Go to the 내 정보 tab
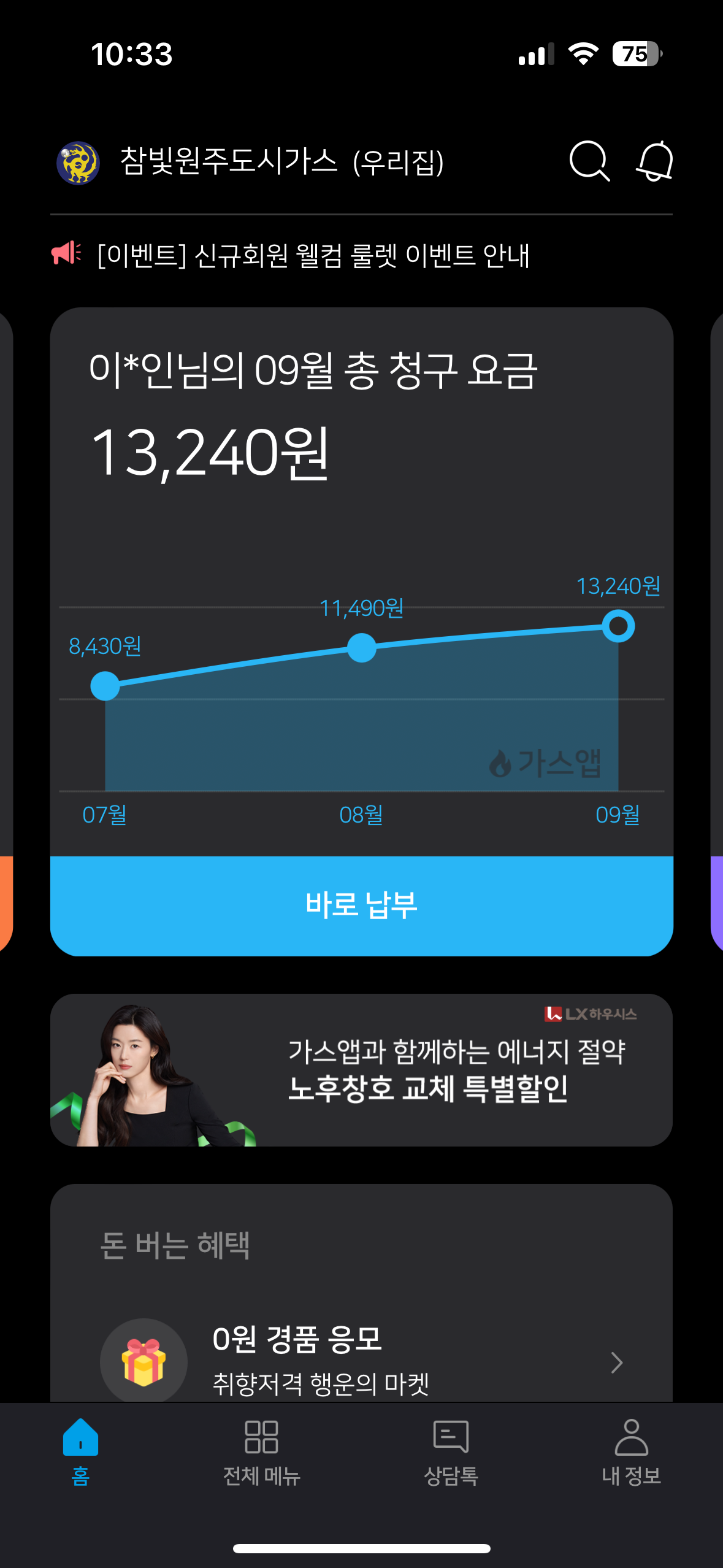The height and width of the screenshot is (1568, 723). coord(631,1451)
